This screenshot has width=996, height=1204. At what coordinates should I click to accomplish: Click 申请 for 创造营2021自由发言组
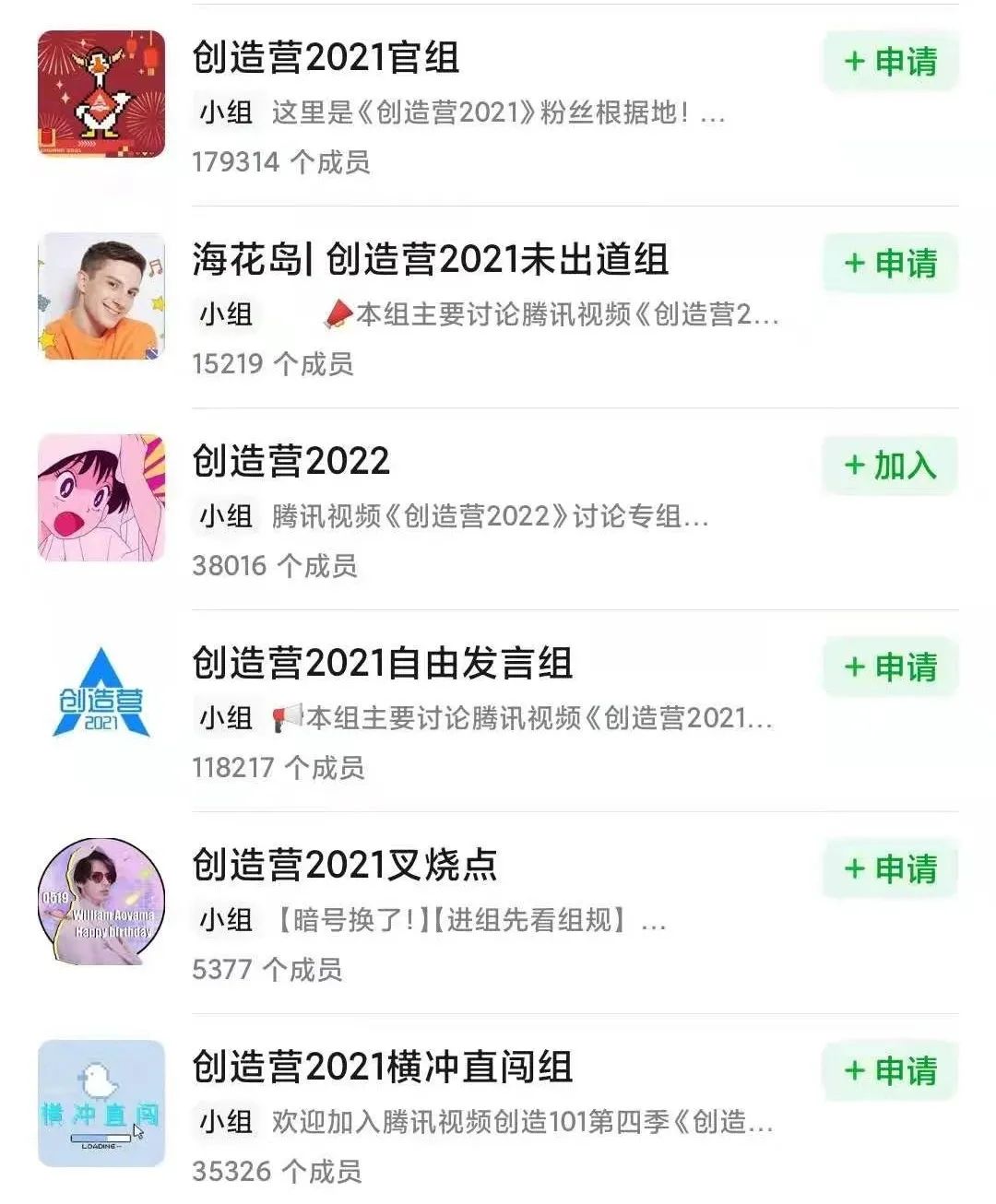(x=888, y=667)
